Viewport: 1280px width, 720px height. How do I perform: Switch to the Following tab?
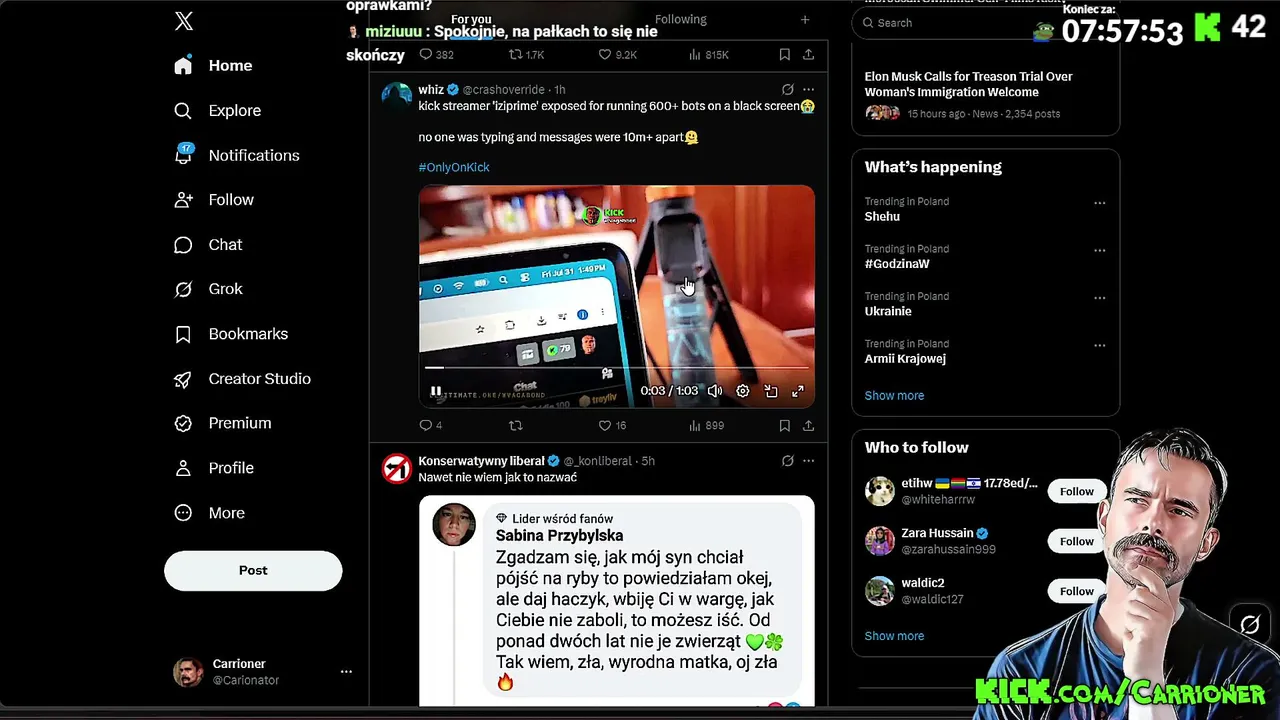680,19
